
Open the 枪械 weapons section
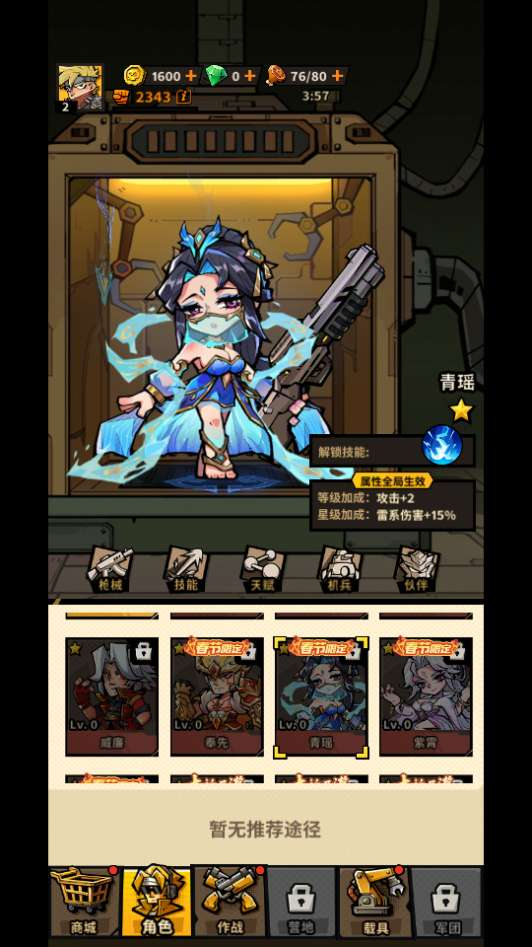coord(109,568)
